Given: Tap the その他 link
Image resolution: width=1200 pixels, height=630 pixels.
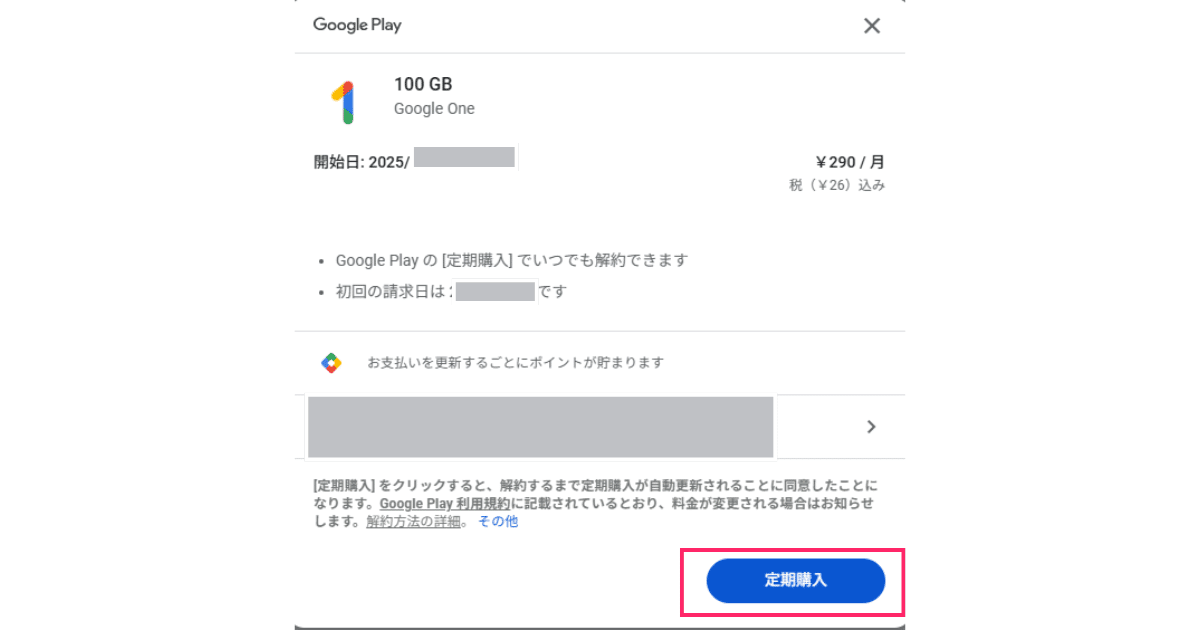Looking at the screenshot, I should pos(498,521).
